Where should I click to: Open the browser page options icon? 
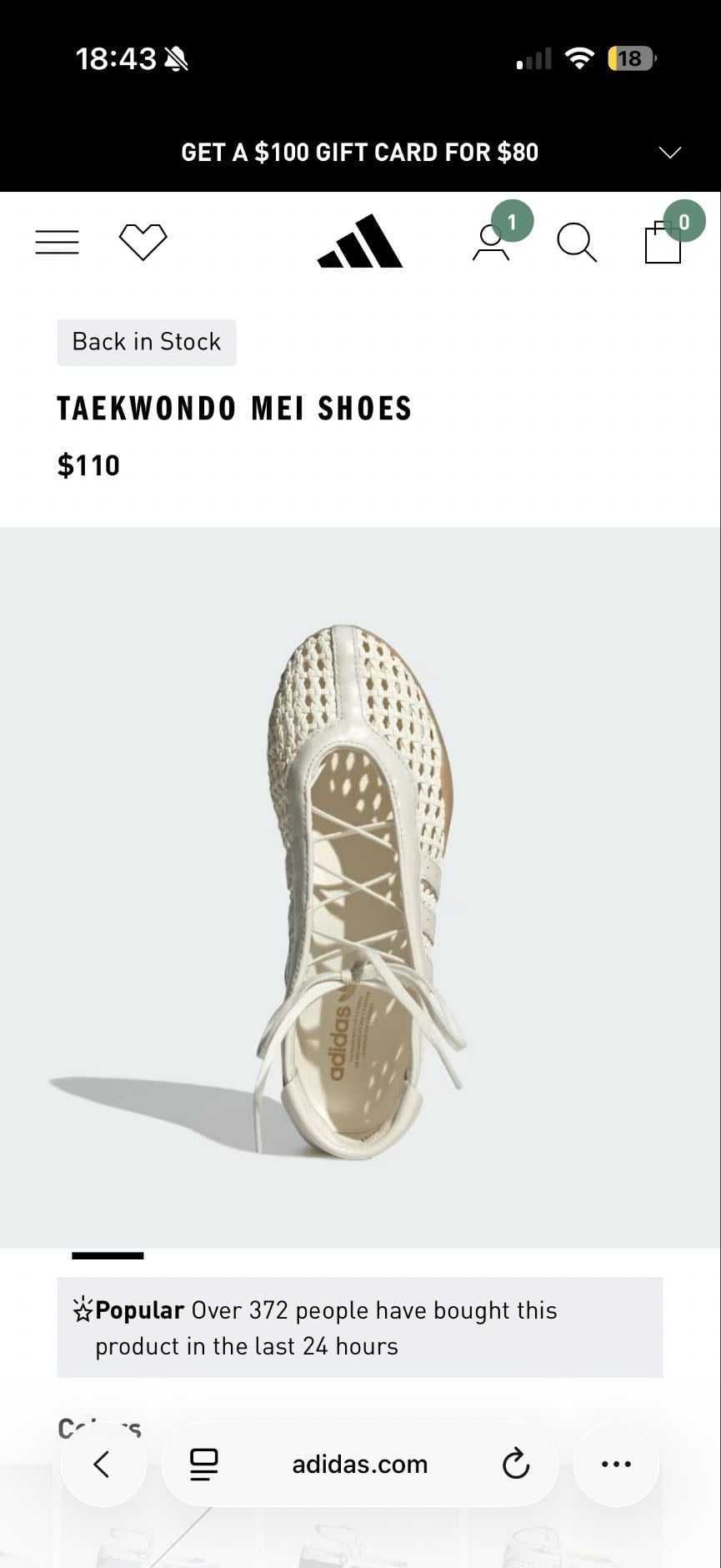[204, 1464]
